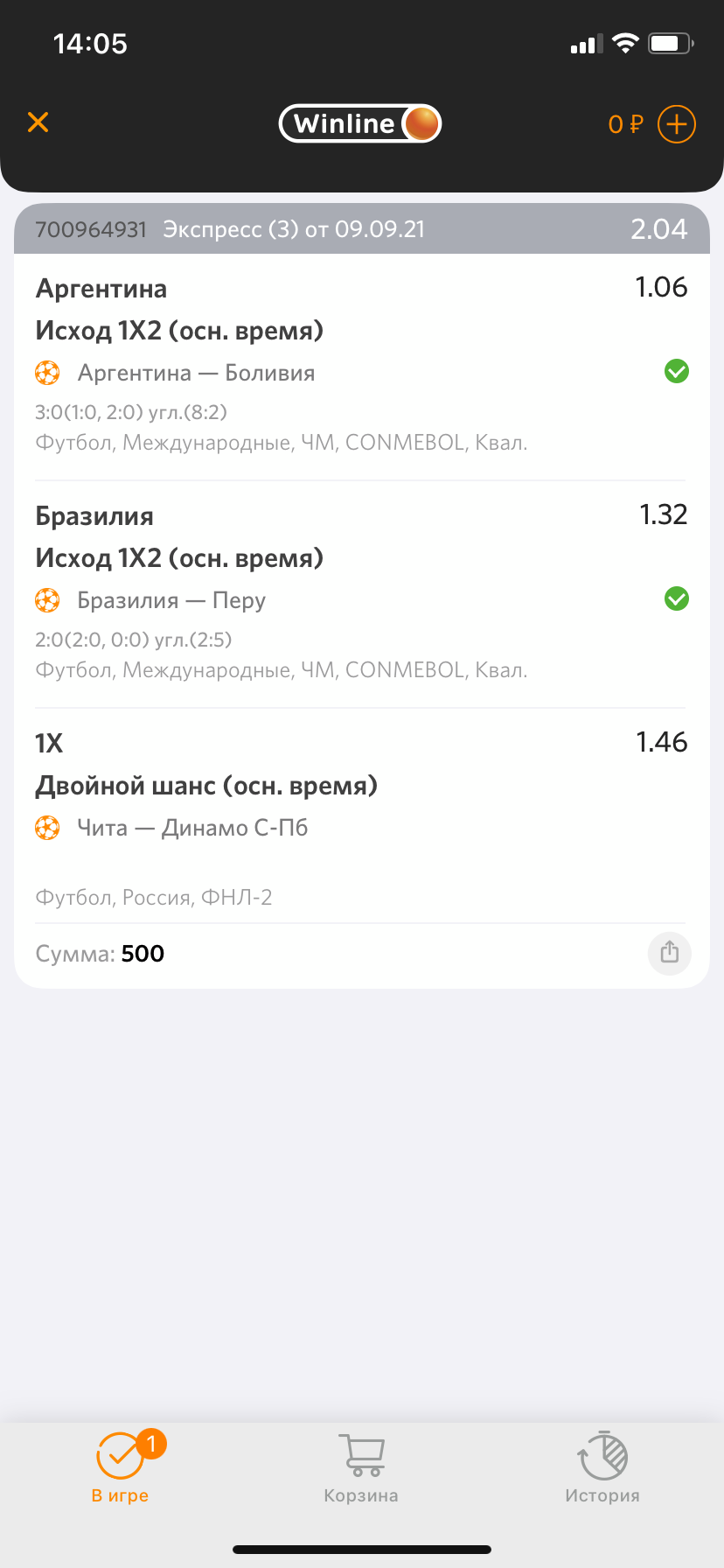This screenshot has height=1568, width=724.
Task: Open the Бразилия — Перу match
Action: [x=171, y=600]
